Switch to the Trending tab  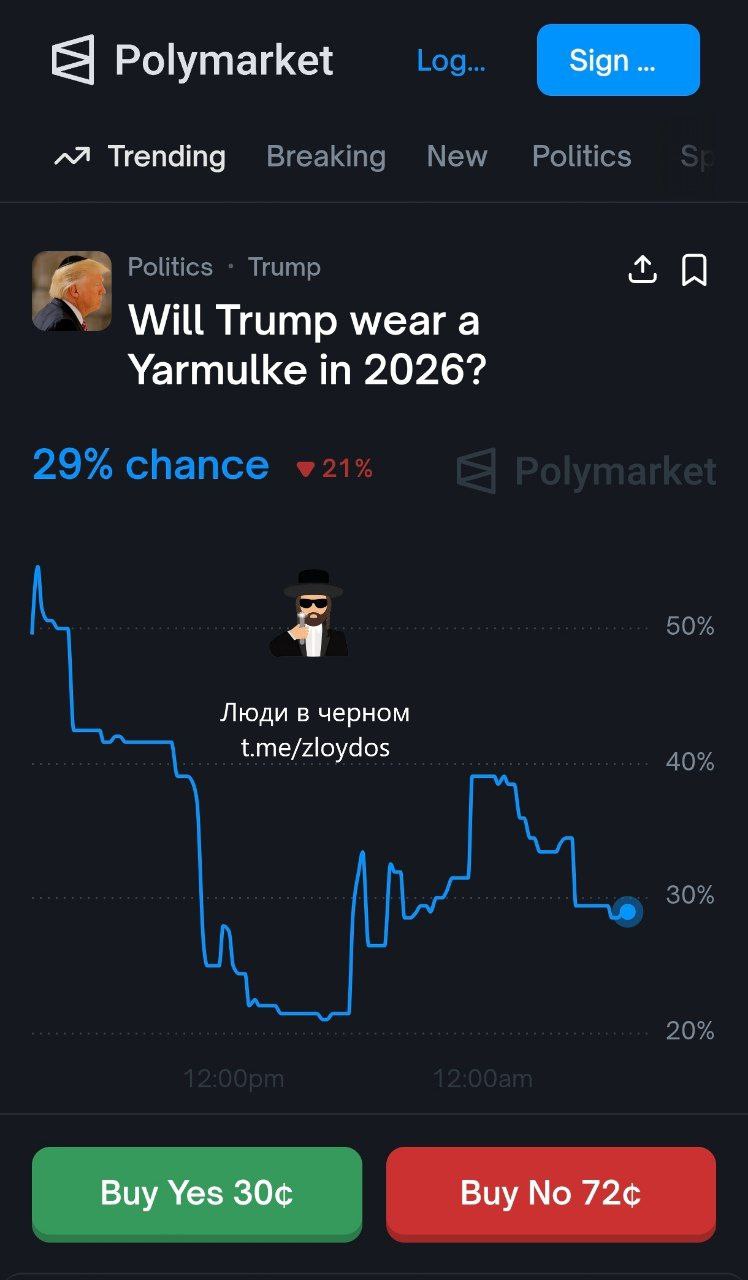140,157
